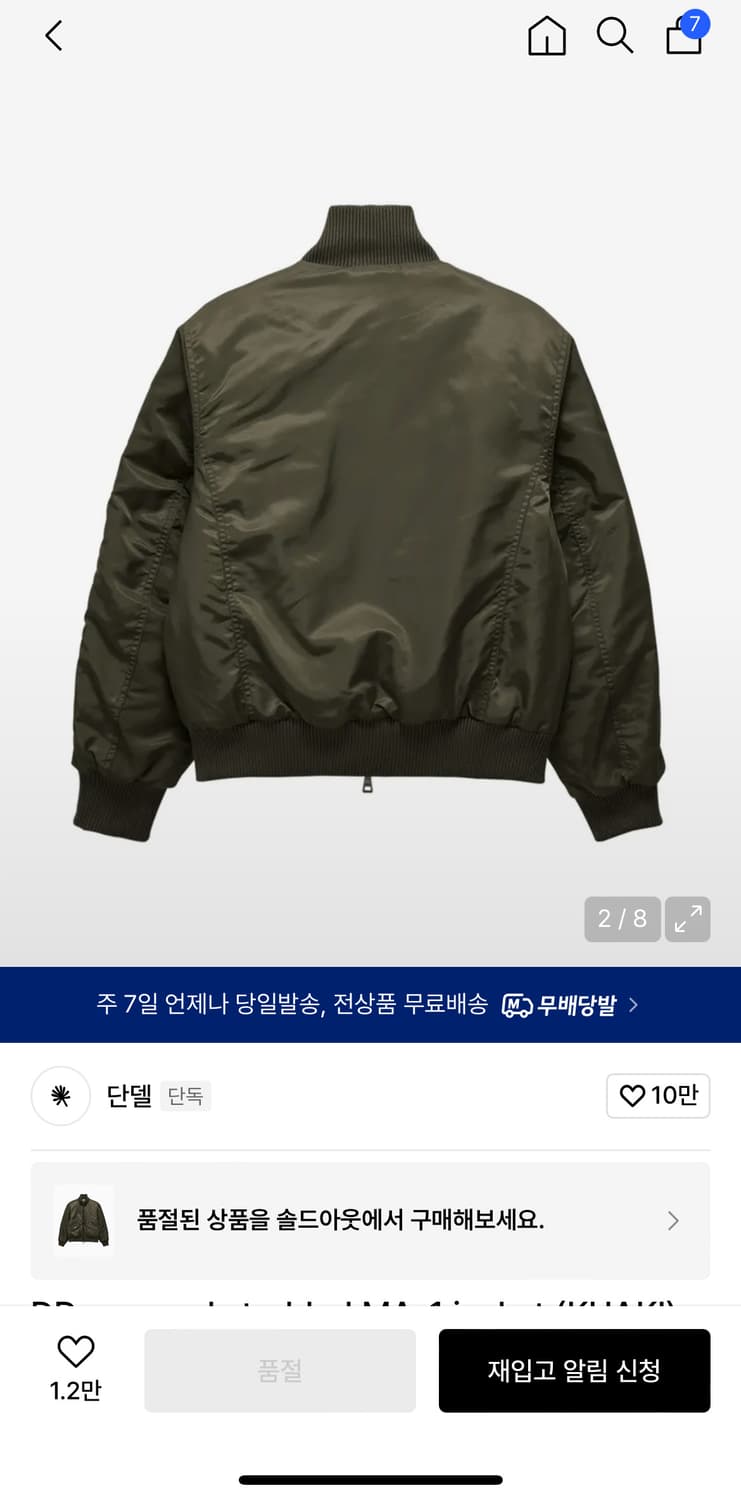The width and height of the screenshot is (741, 1500).
Task: Favorite the brand via 10만 heart button
Action: [658, 1096]
